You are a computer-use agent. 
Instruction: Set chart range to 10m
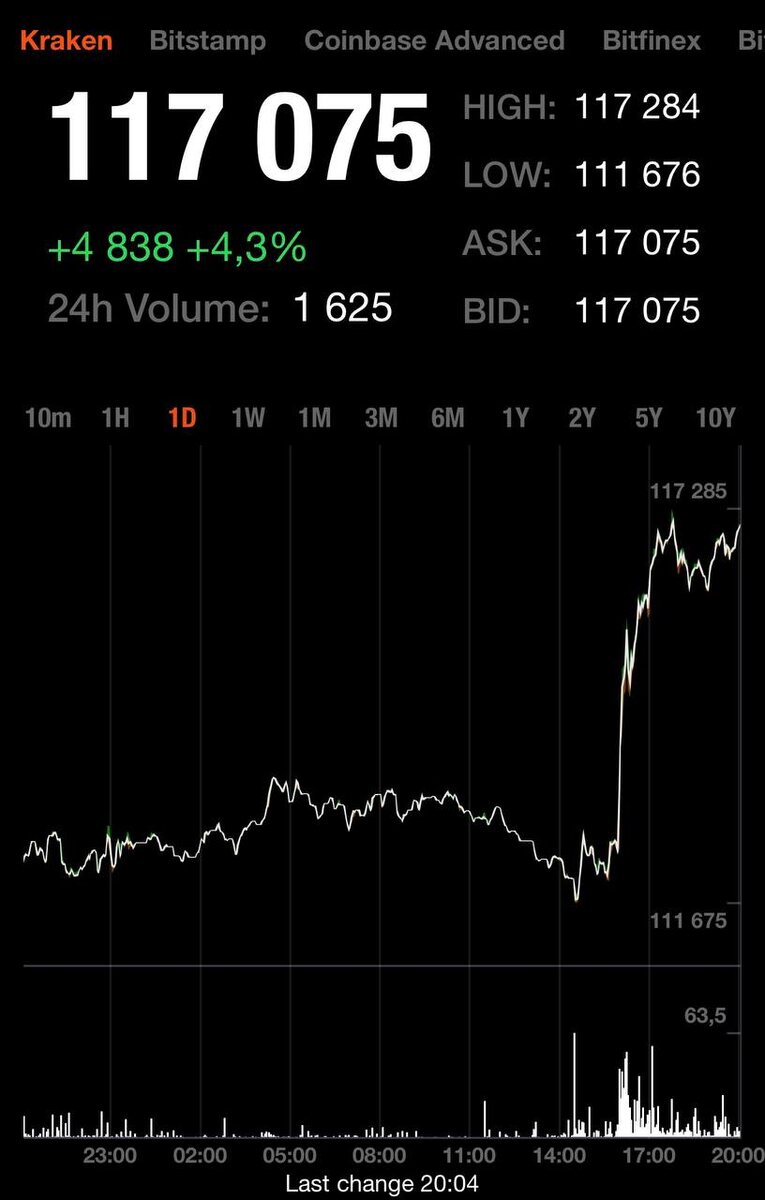48,418
